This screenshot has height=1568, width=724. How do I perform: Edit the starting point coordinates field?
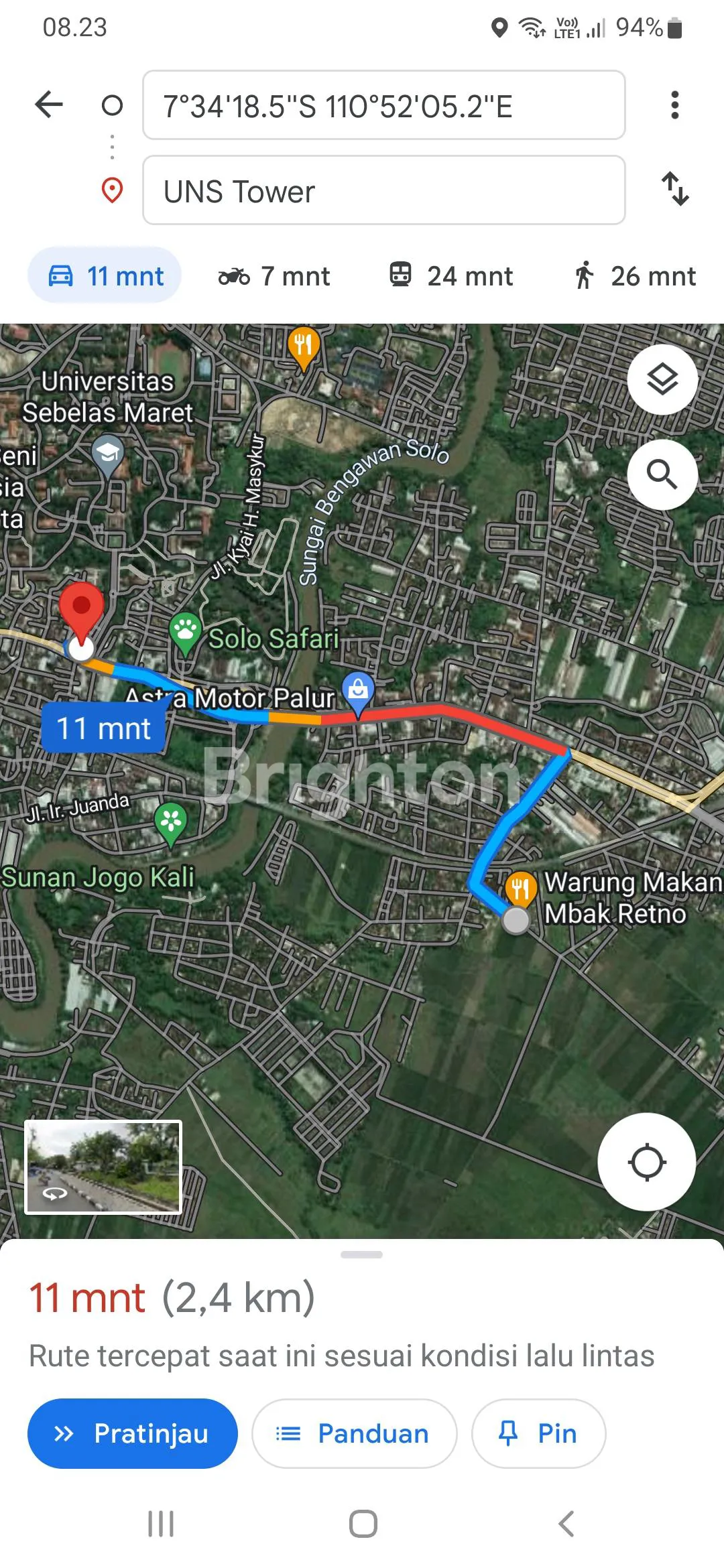[383, 106]
